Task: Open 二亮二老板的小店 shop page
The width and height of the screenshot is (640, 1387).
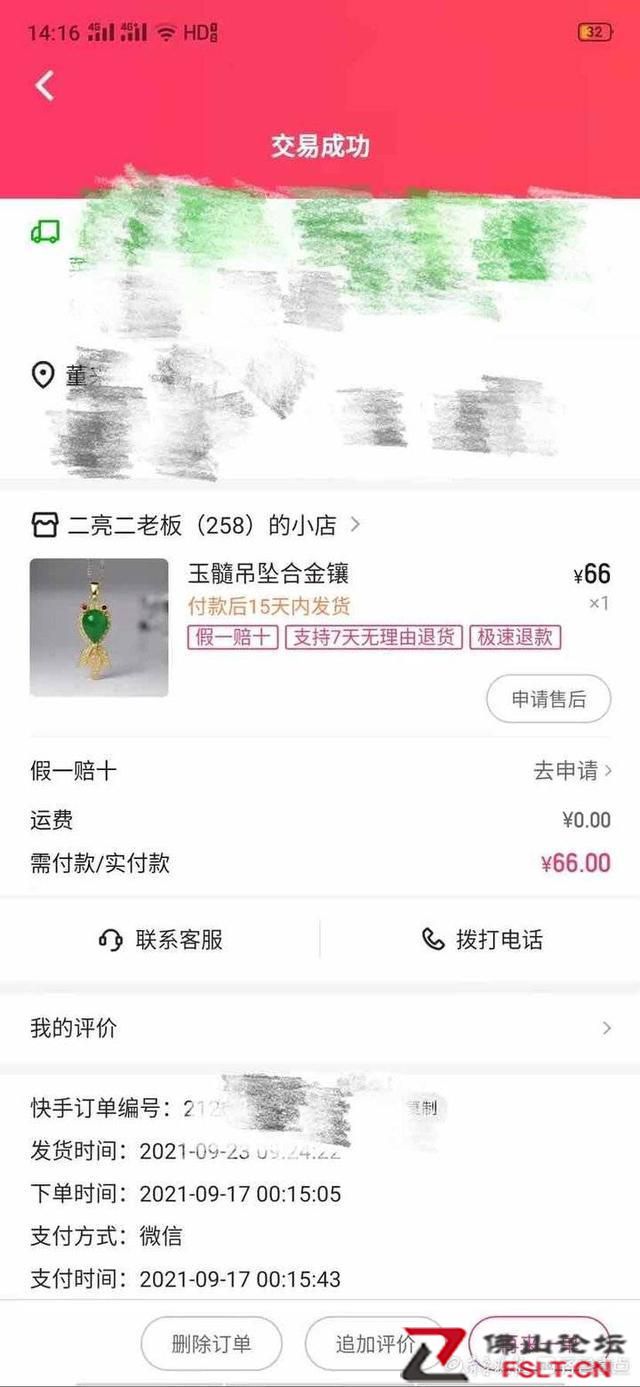Action: (200, 525)
